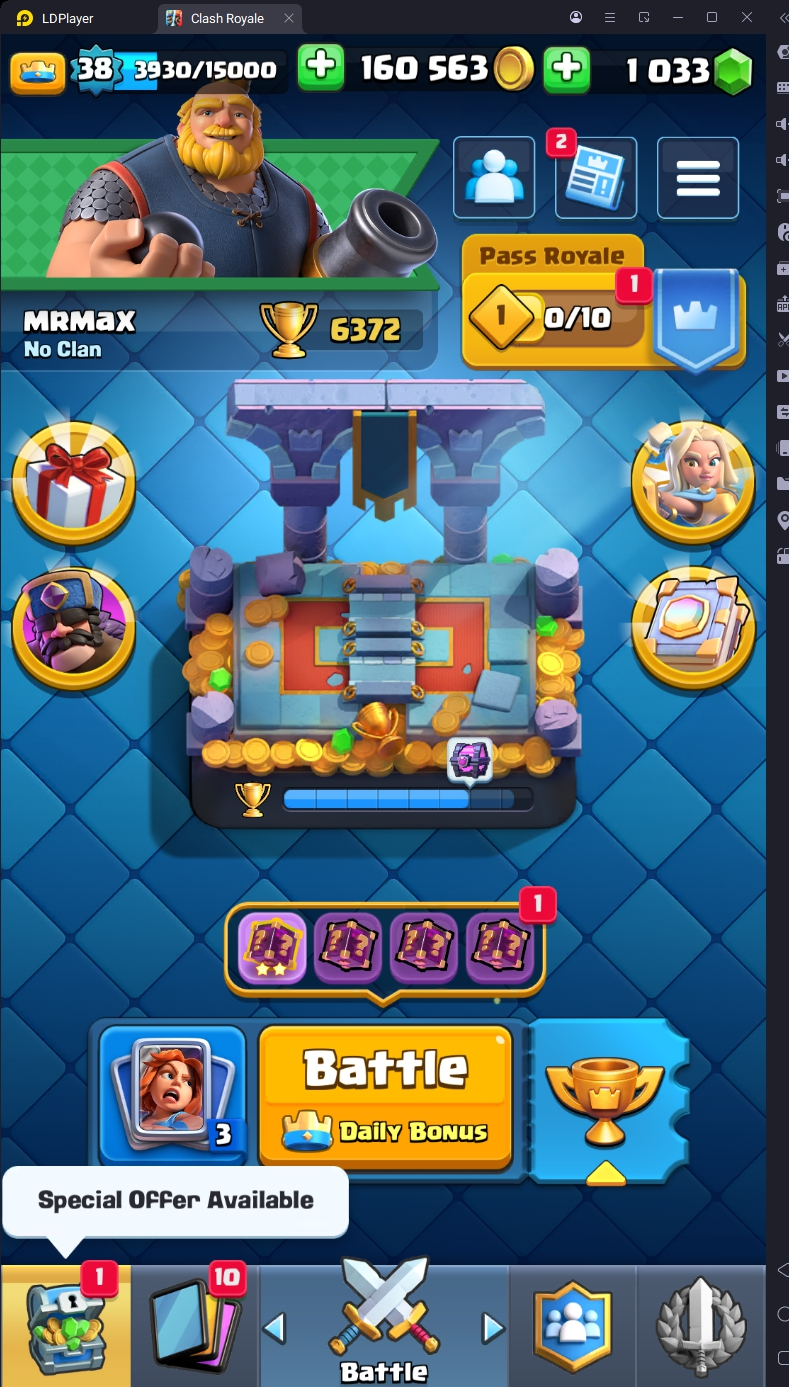Viewport: 789px width, 1387px height.
Task: Open the purple king event icon
Action: pyautogui.click(x=73, y=628)
